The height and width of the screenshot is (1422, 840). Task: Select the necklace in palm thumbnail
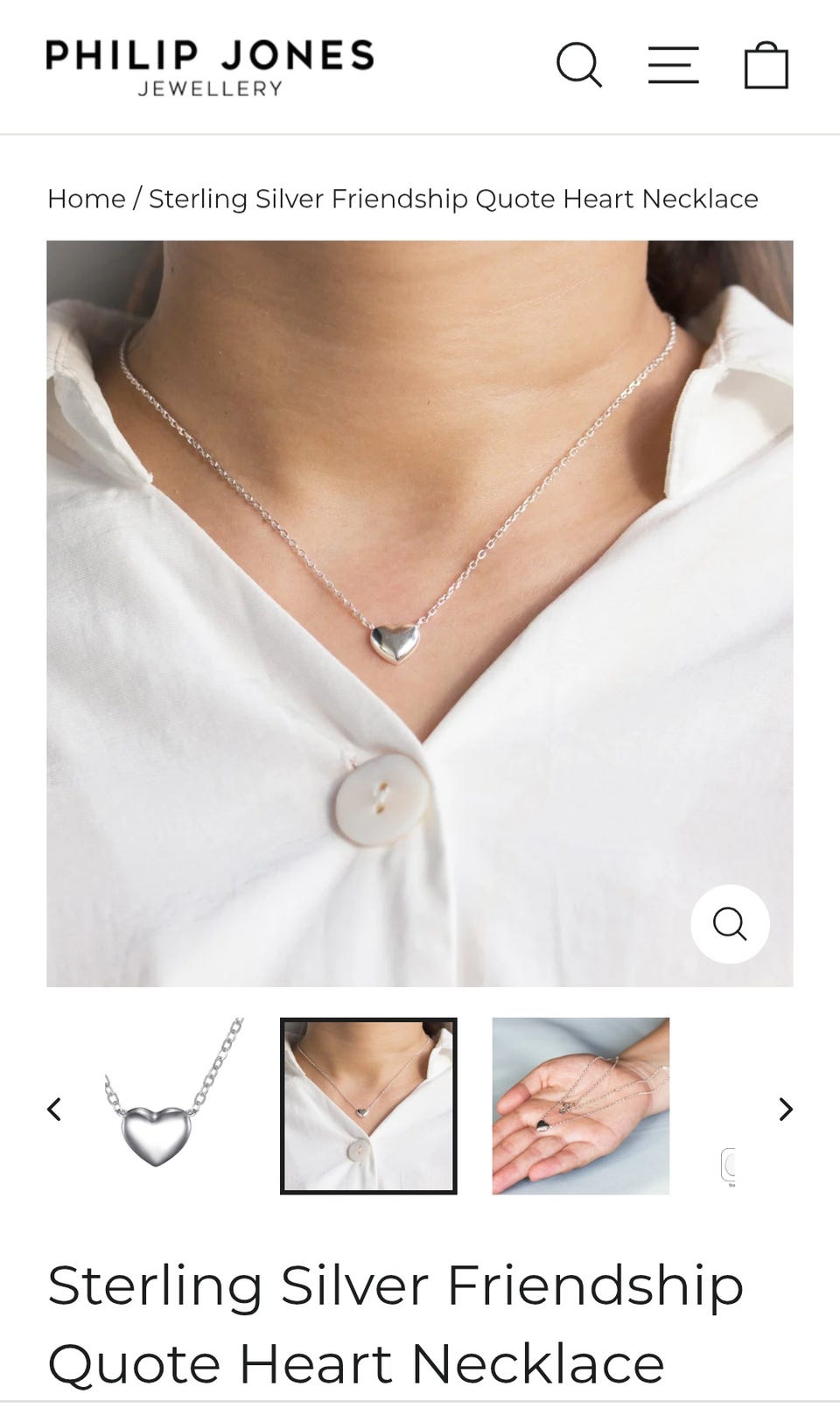pyautogui.click(x=580, y=1106)
